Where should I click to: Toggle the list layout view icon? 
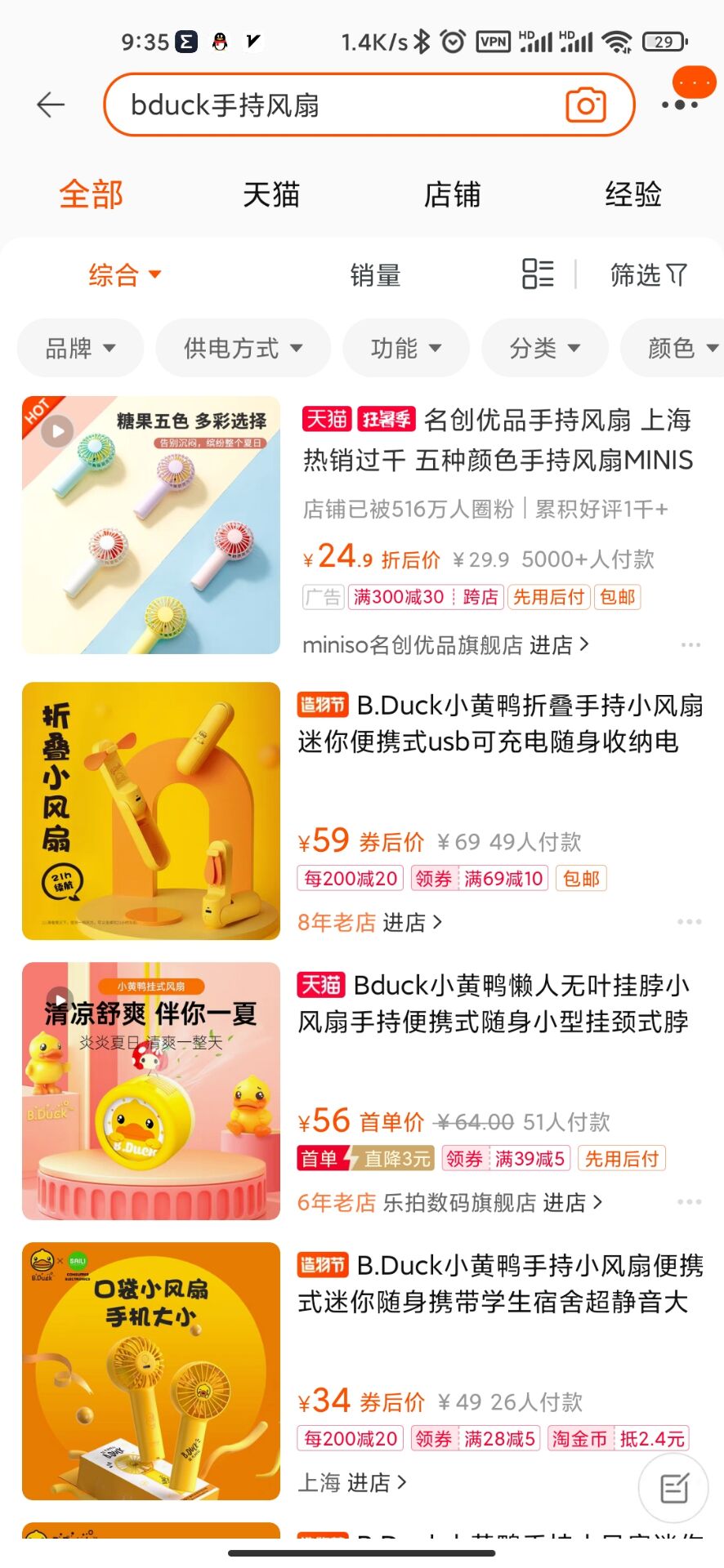click(538, 274)
